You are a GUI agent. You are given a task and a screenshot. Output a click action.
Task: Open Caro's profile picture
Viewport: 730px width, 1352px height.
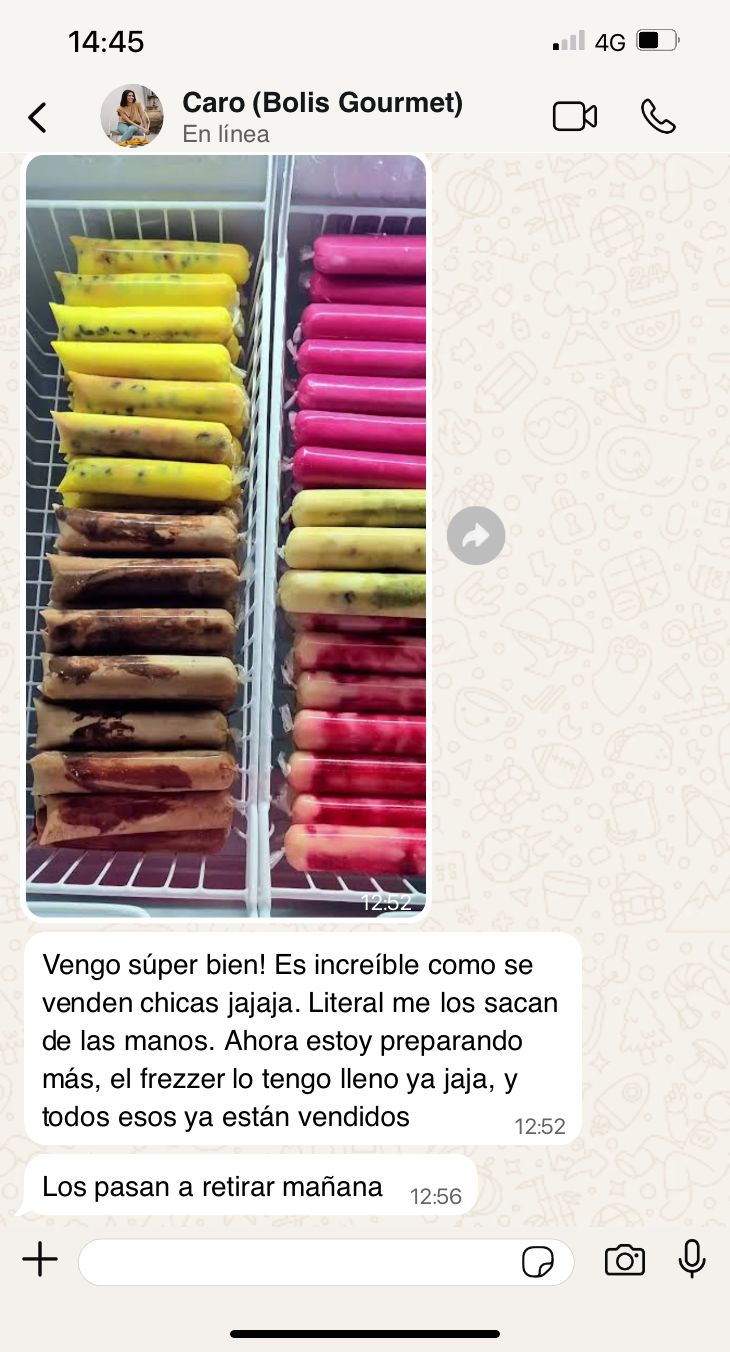(132, 116)
